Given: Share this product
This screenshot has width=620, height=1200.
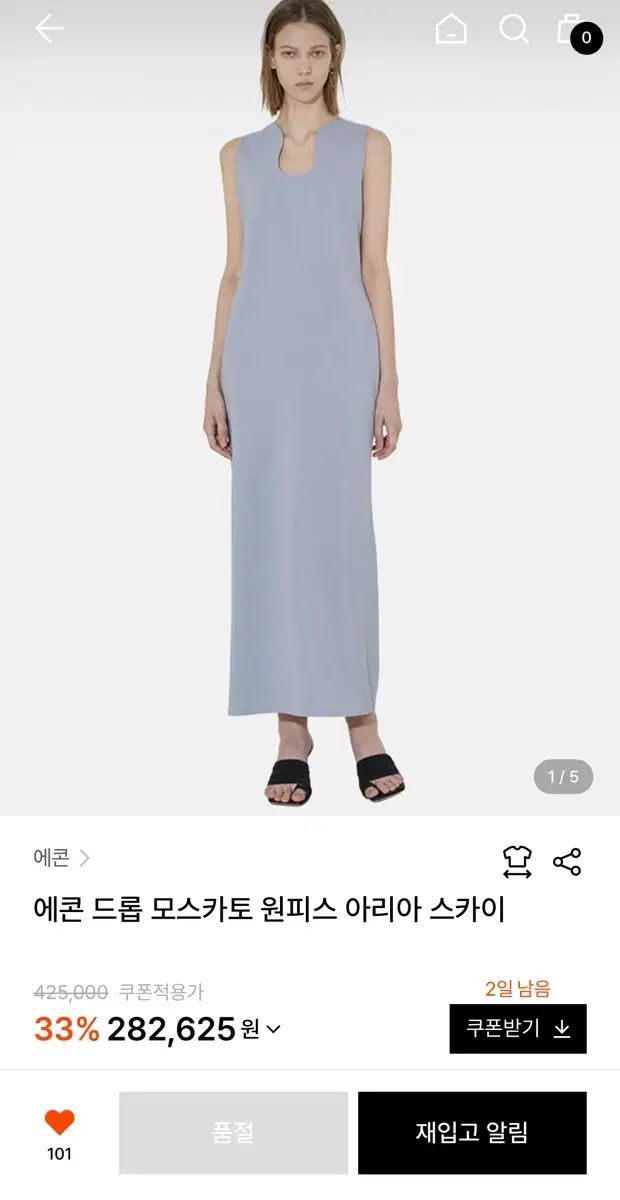Looking at the screenshot, I should point(567,862).
